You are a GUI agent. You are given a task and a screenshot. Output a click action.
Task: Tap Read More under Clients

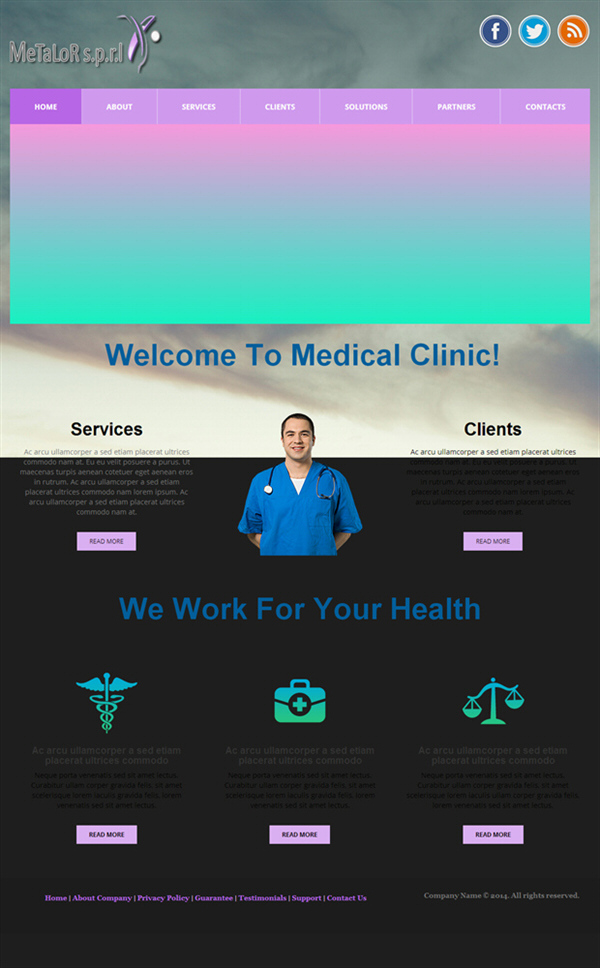493,541
